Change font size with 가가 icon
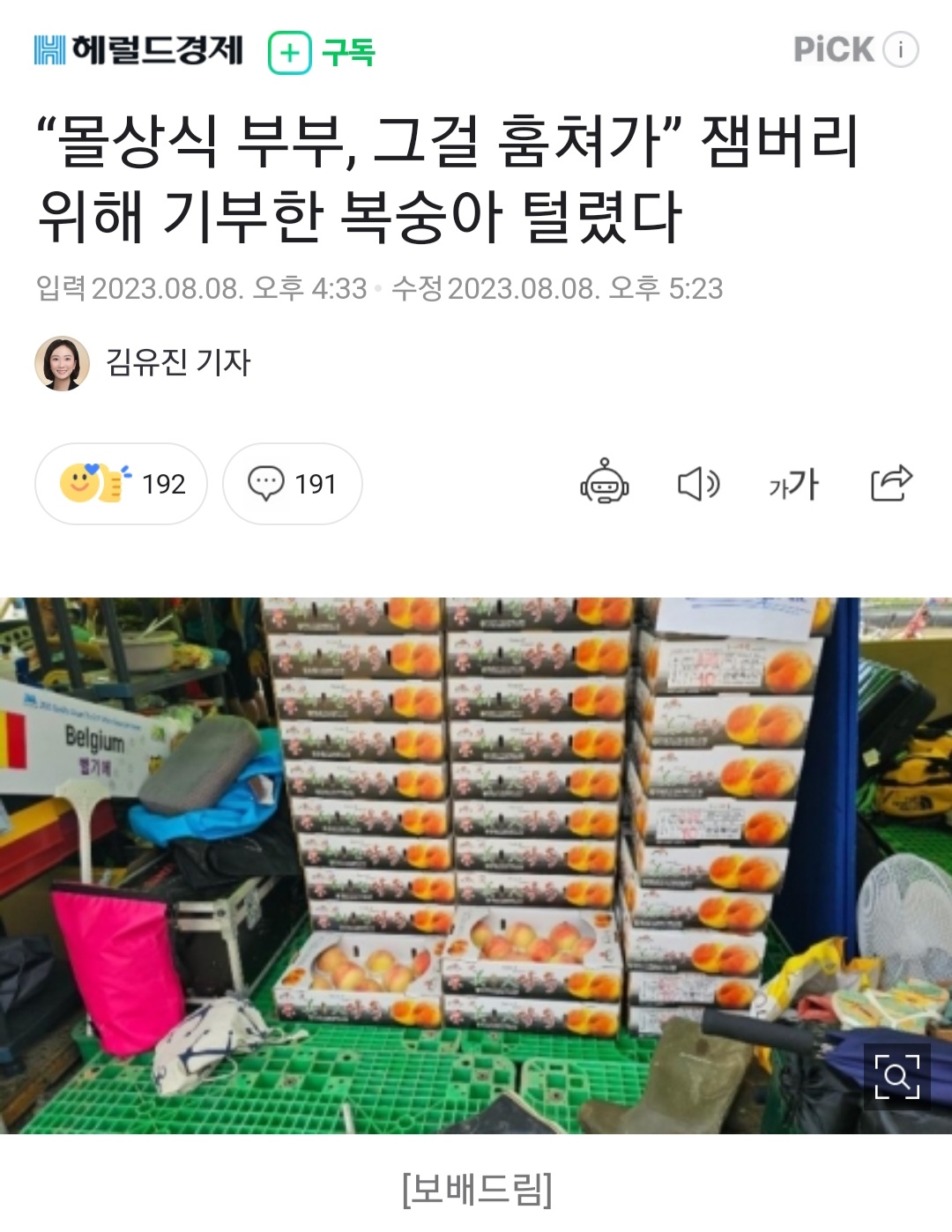The width and height of the screenshot is (952, 1232). click(x=793, y=484)
